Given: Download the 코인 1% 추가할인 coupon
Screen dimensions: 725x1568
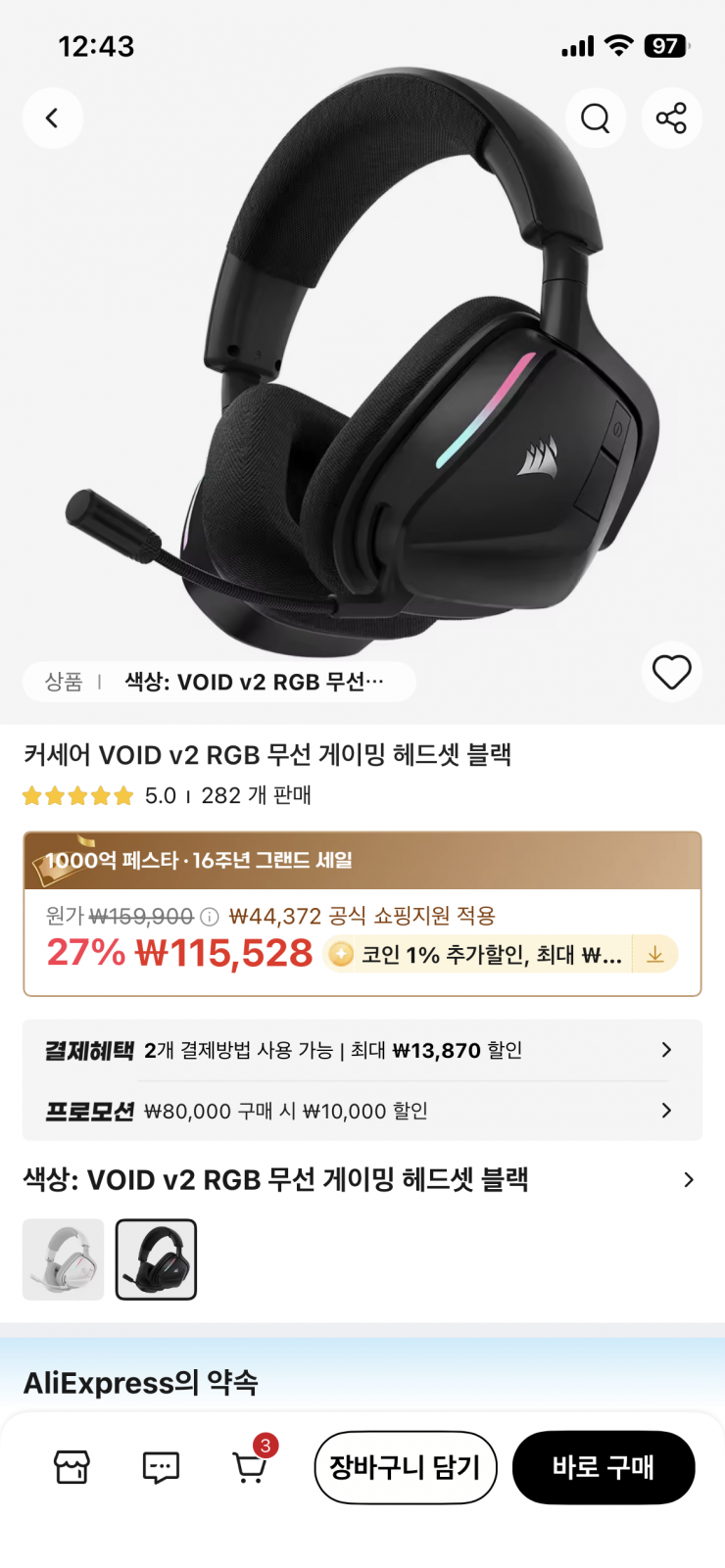Looking at the screenshot, I should pos(654,954).
